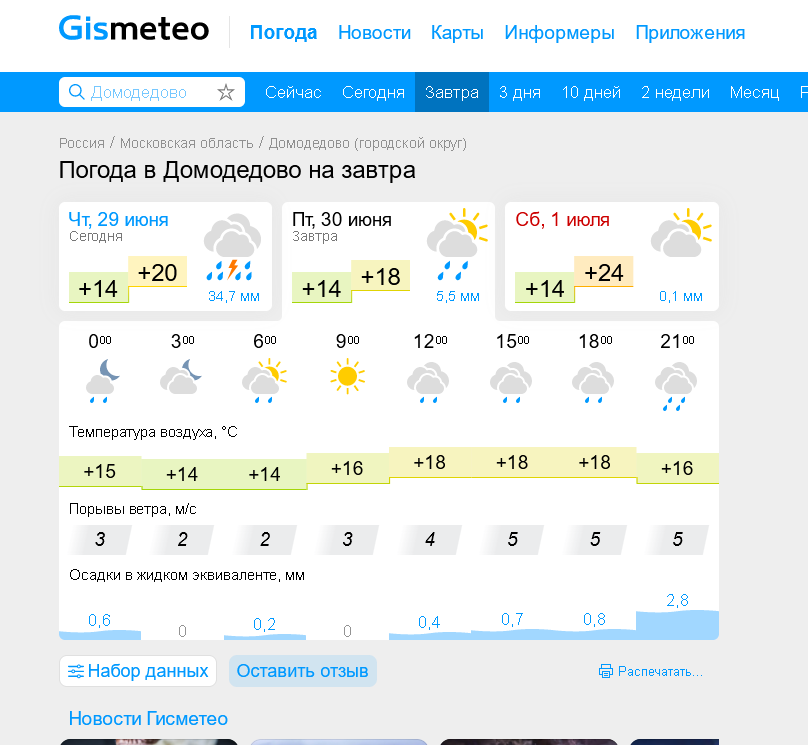808x745 pixels.
Task: View the Месяц forecast
Action: (754, 92)
